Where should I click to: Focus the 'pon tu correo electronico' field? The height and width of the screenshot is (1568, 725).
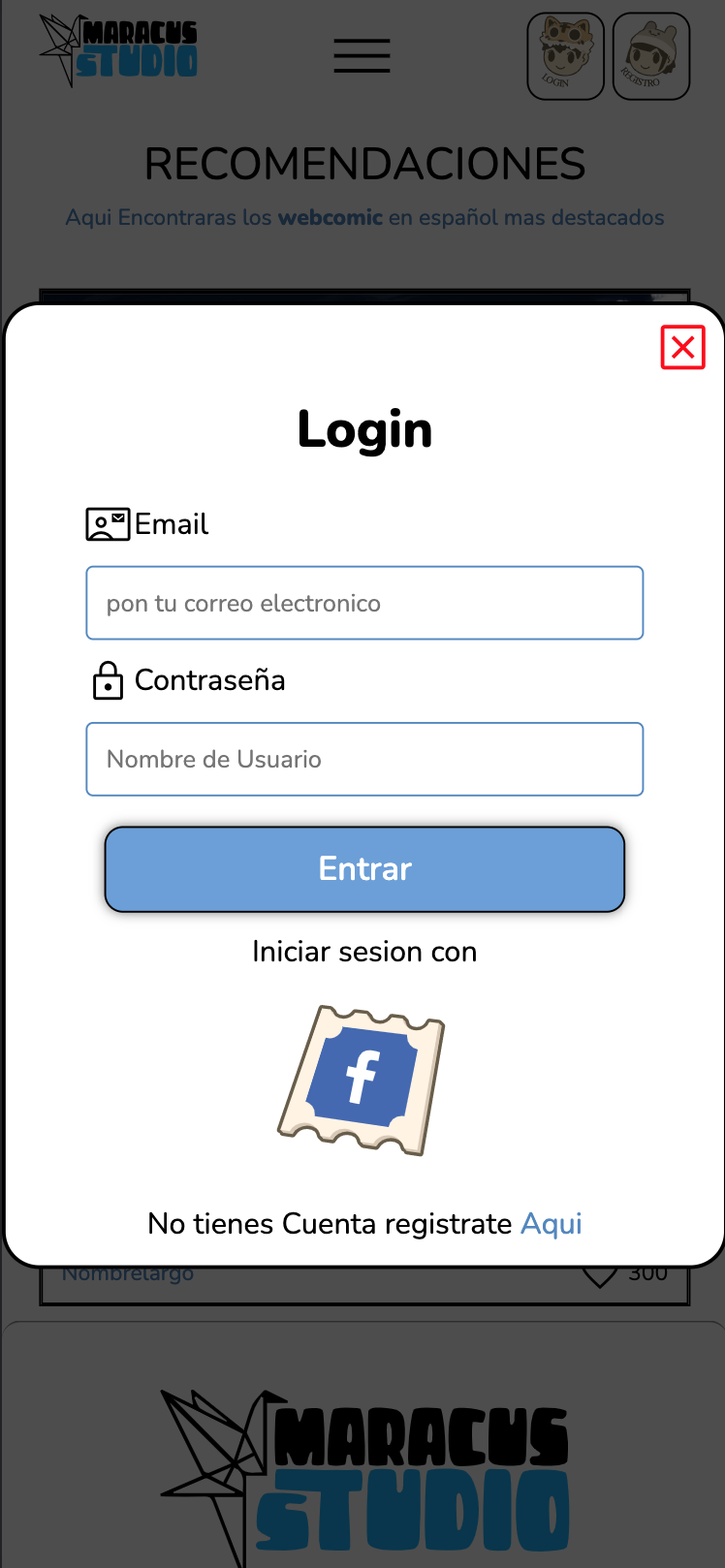pos(364,602)
